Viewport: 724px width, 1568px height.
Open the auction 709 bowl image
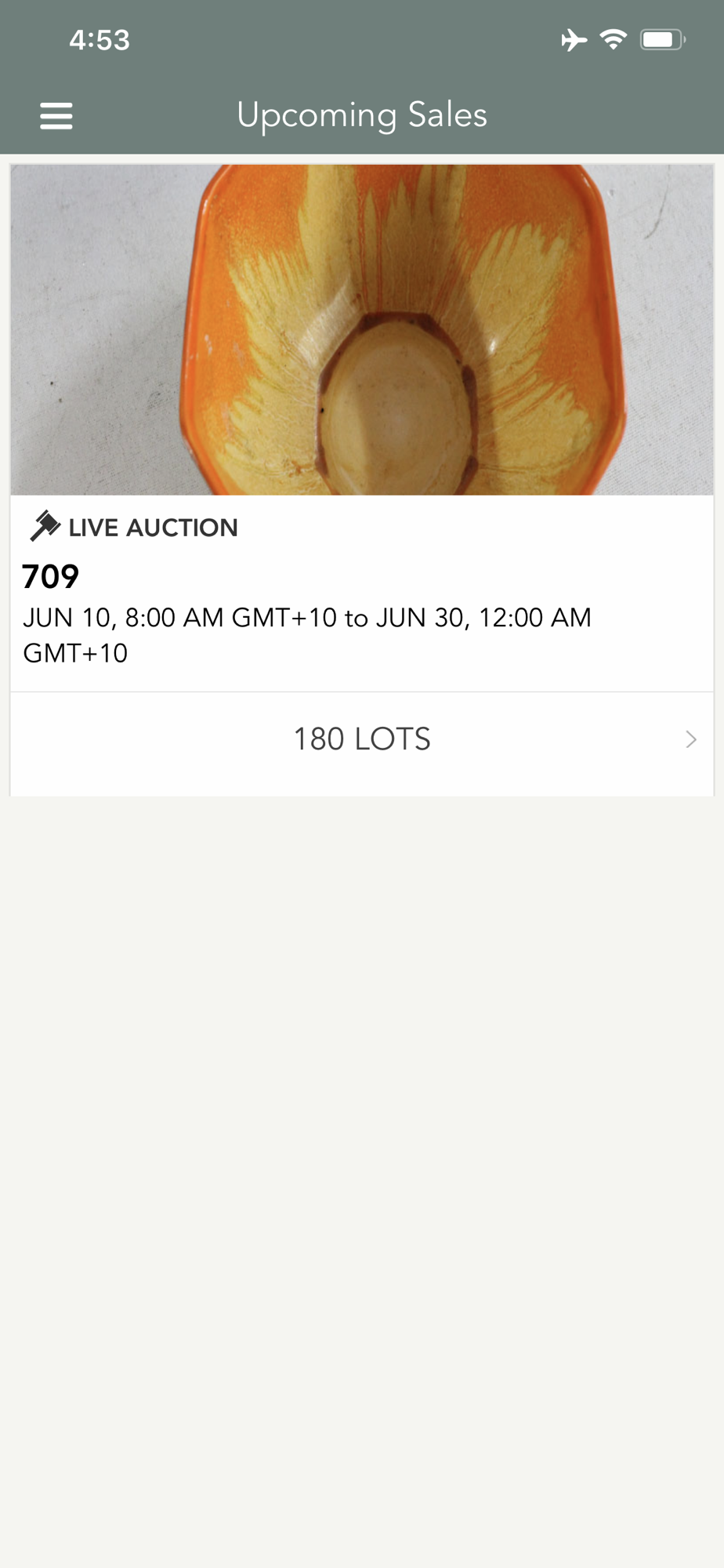point(362,329)
